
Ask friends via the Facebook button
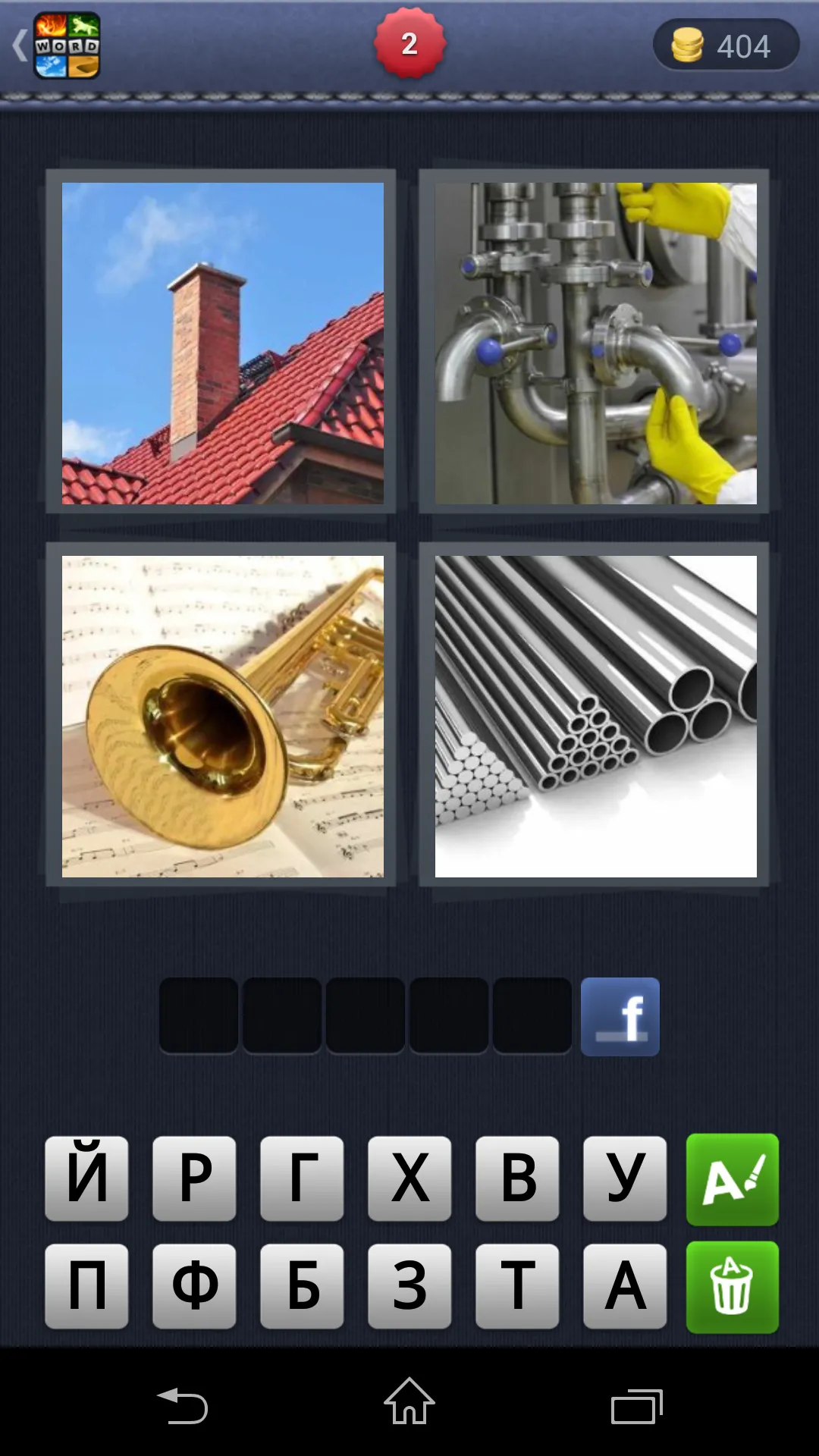620,1016
